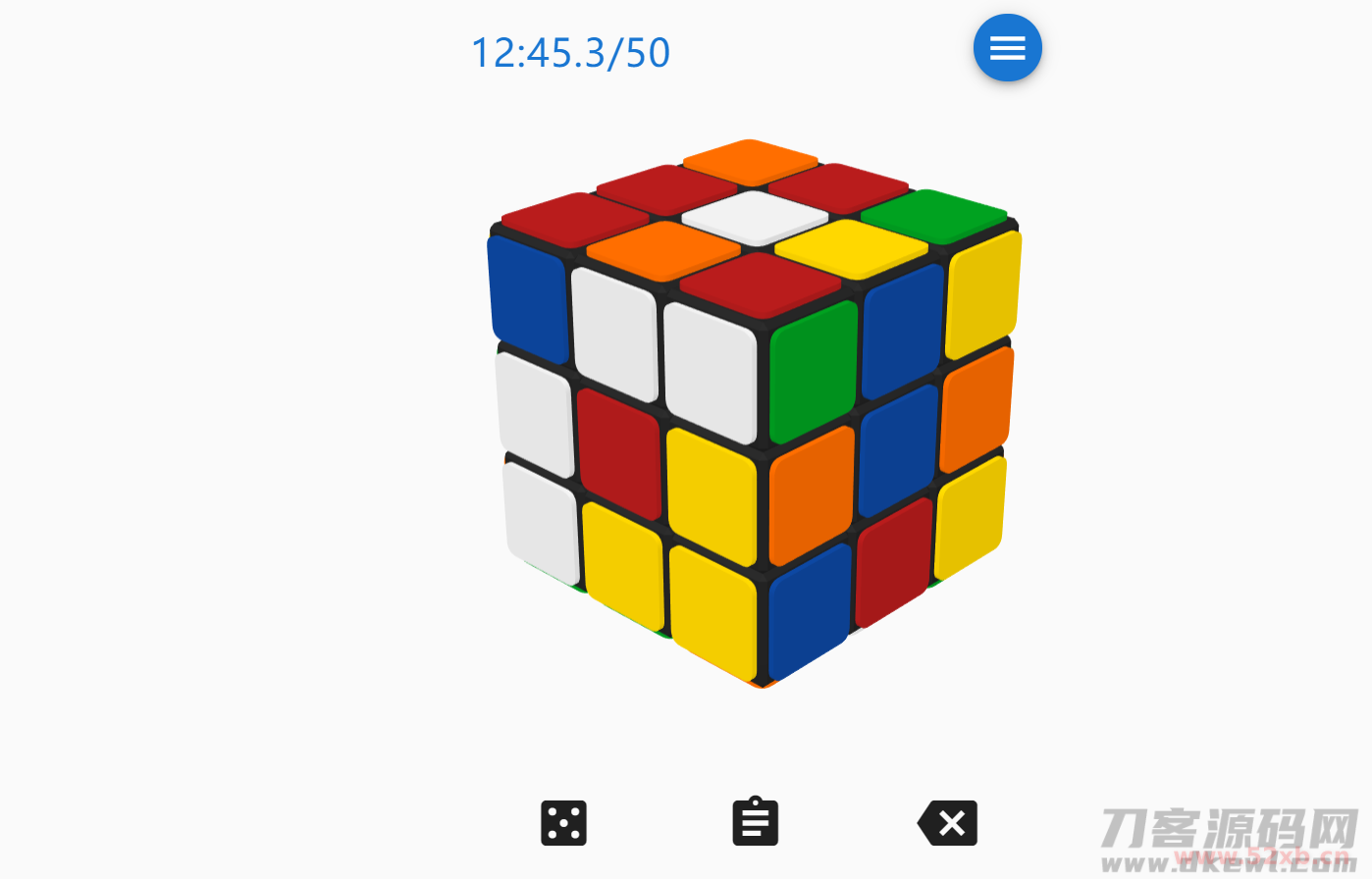This screenshot has height=879, width=1372.
Task: Open the blue hamburger menu button
Action: click(x=1007, y=47)
